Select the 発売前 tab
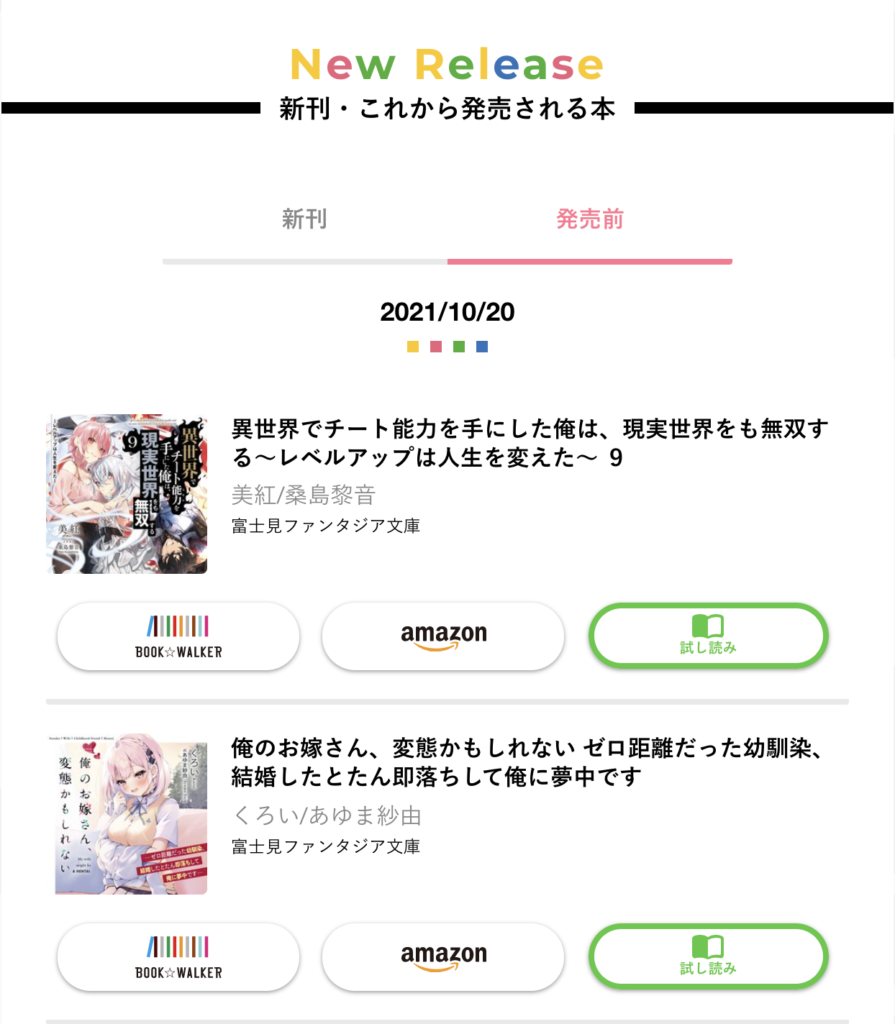 [x=590, y=219]
